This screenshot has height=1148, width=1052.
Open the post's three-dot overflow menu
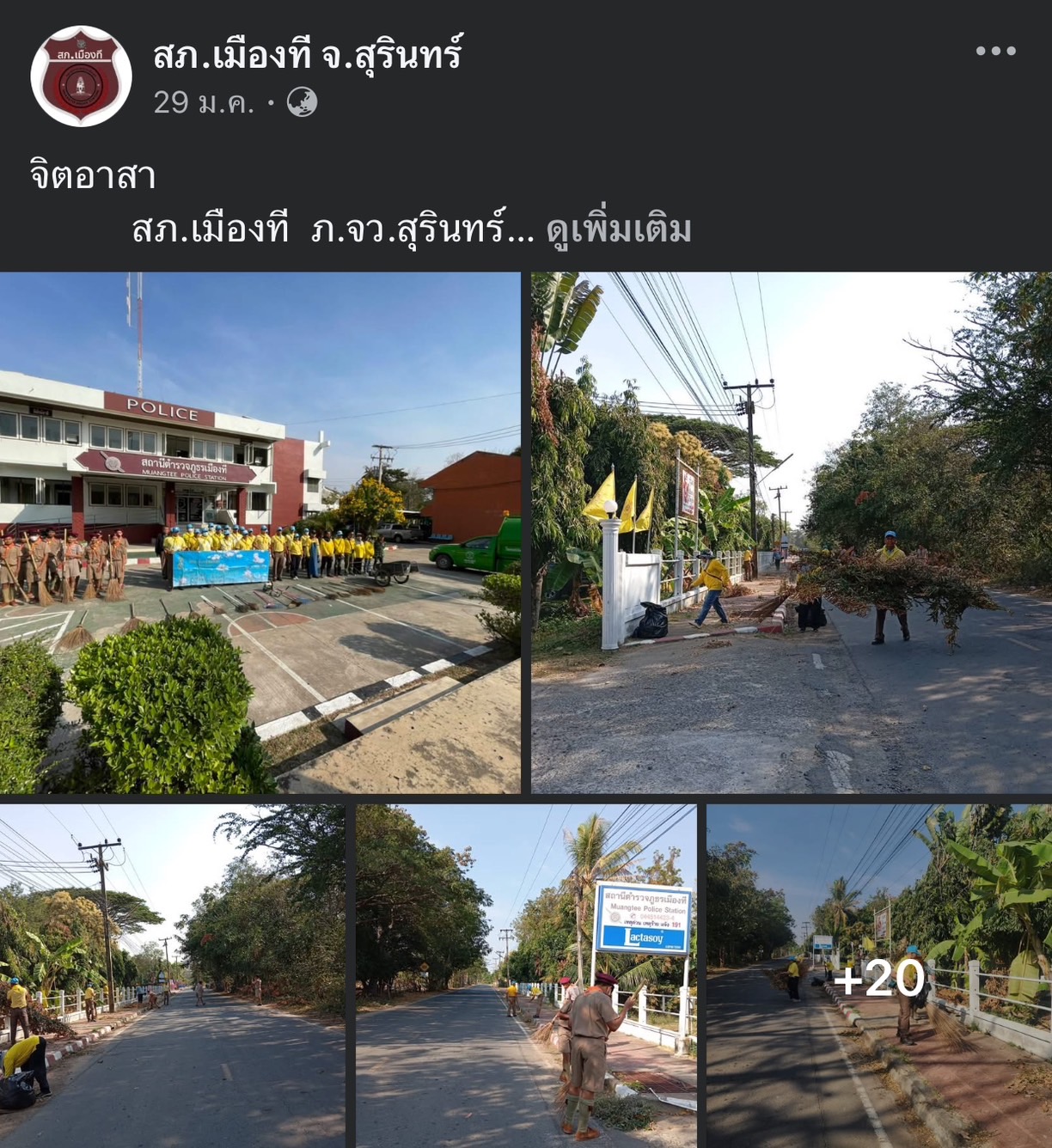(x=995, y=52)
